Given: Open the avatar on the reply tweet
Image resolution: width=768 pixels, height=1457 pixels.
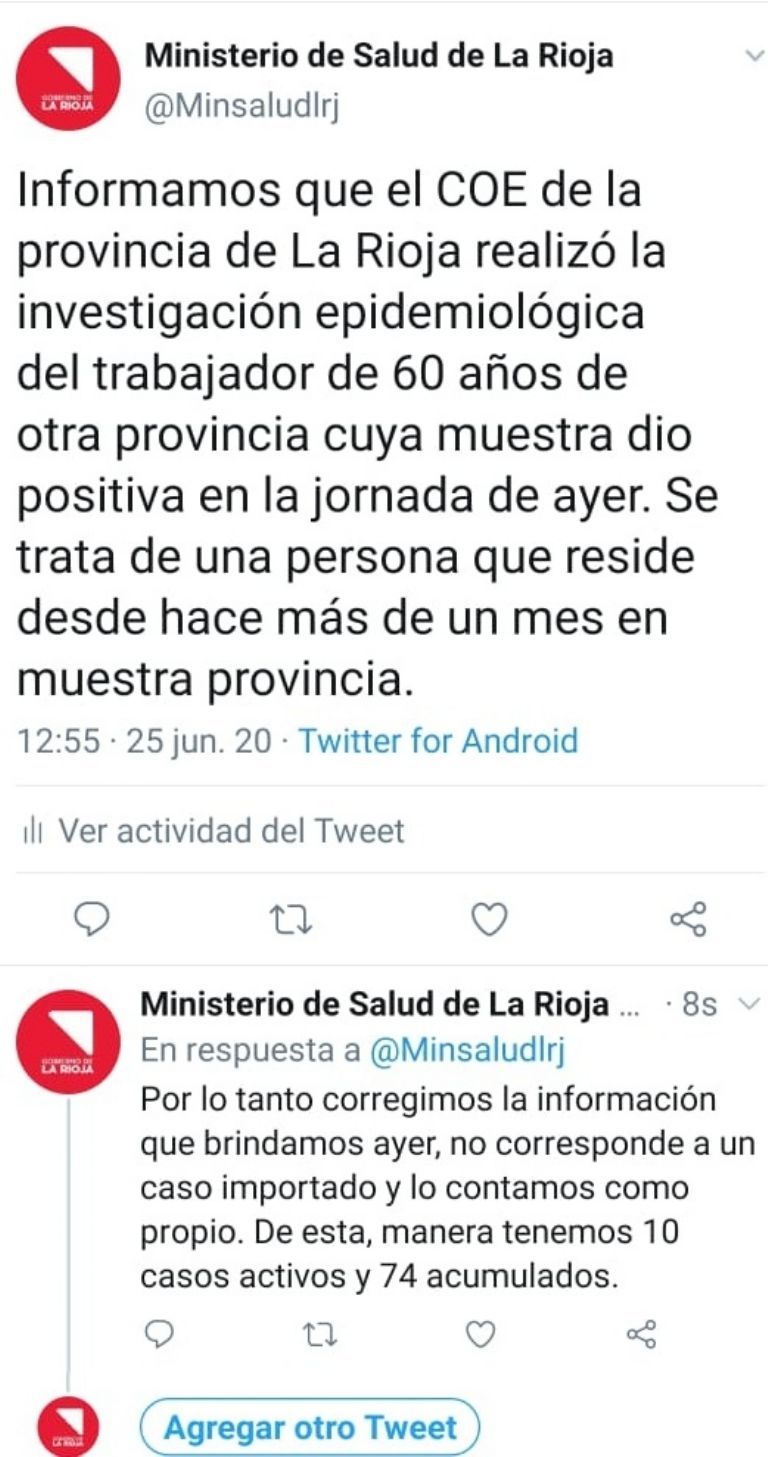Looking at the screenshot, I should tap(69, 1041).
